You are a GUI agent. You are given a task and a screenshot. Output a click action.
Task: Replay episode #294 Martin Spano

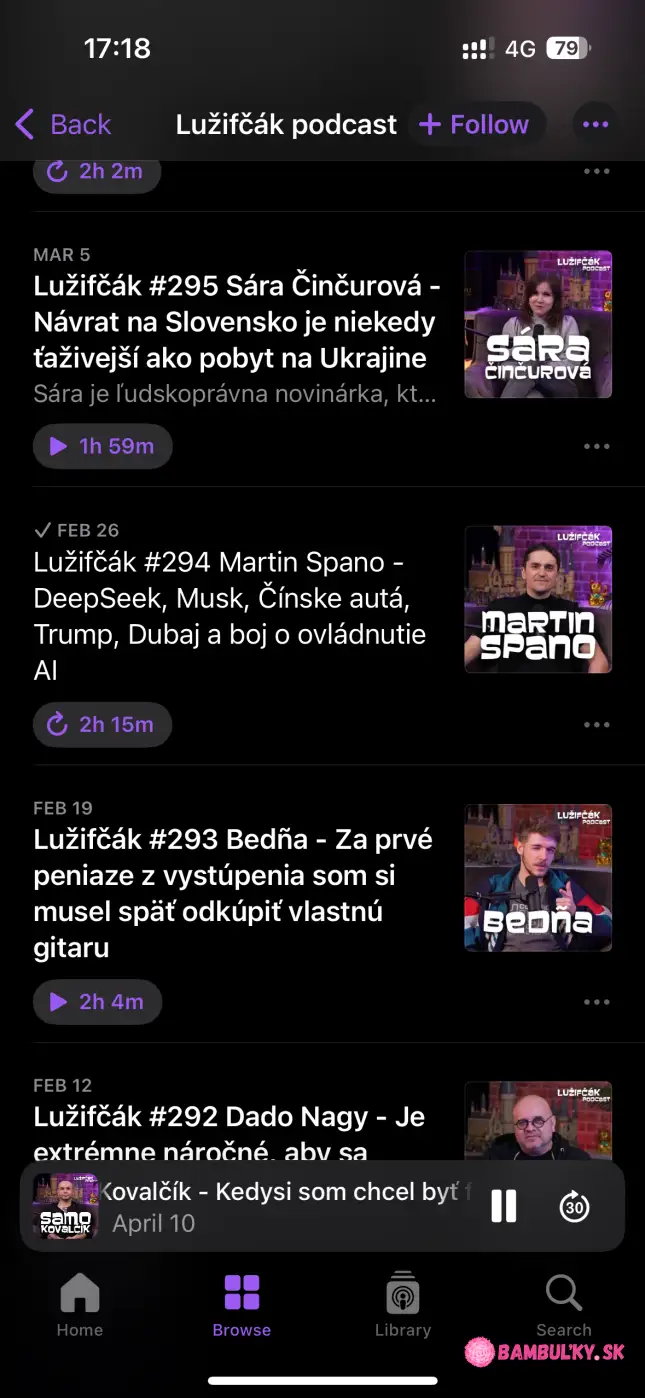coord(102,724)
